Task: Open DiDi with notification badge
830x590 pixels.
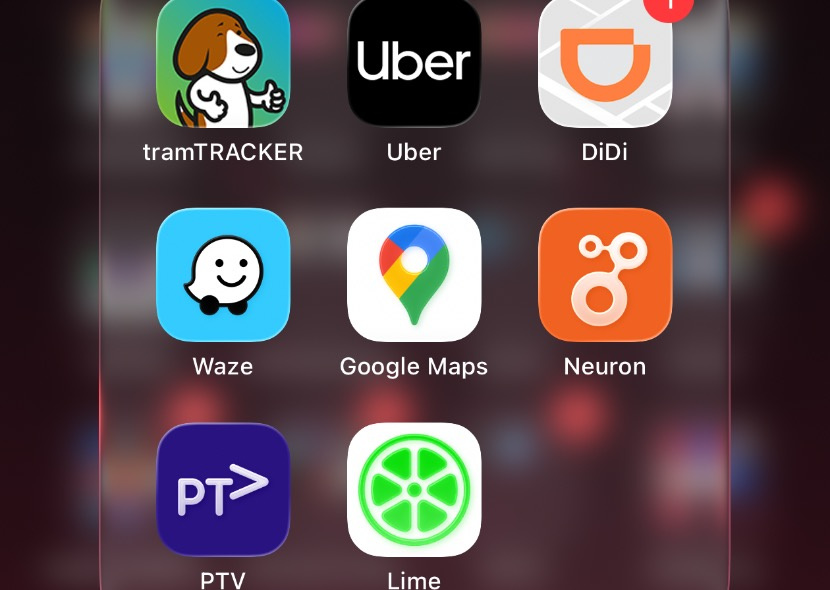Action: pos(605,62)
